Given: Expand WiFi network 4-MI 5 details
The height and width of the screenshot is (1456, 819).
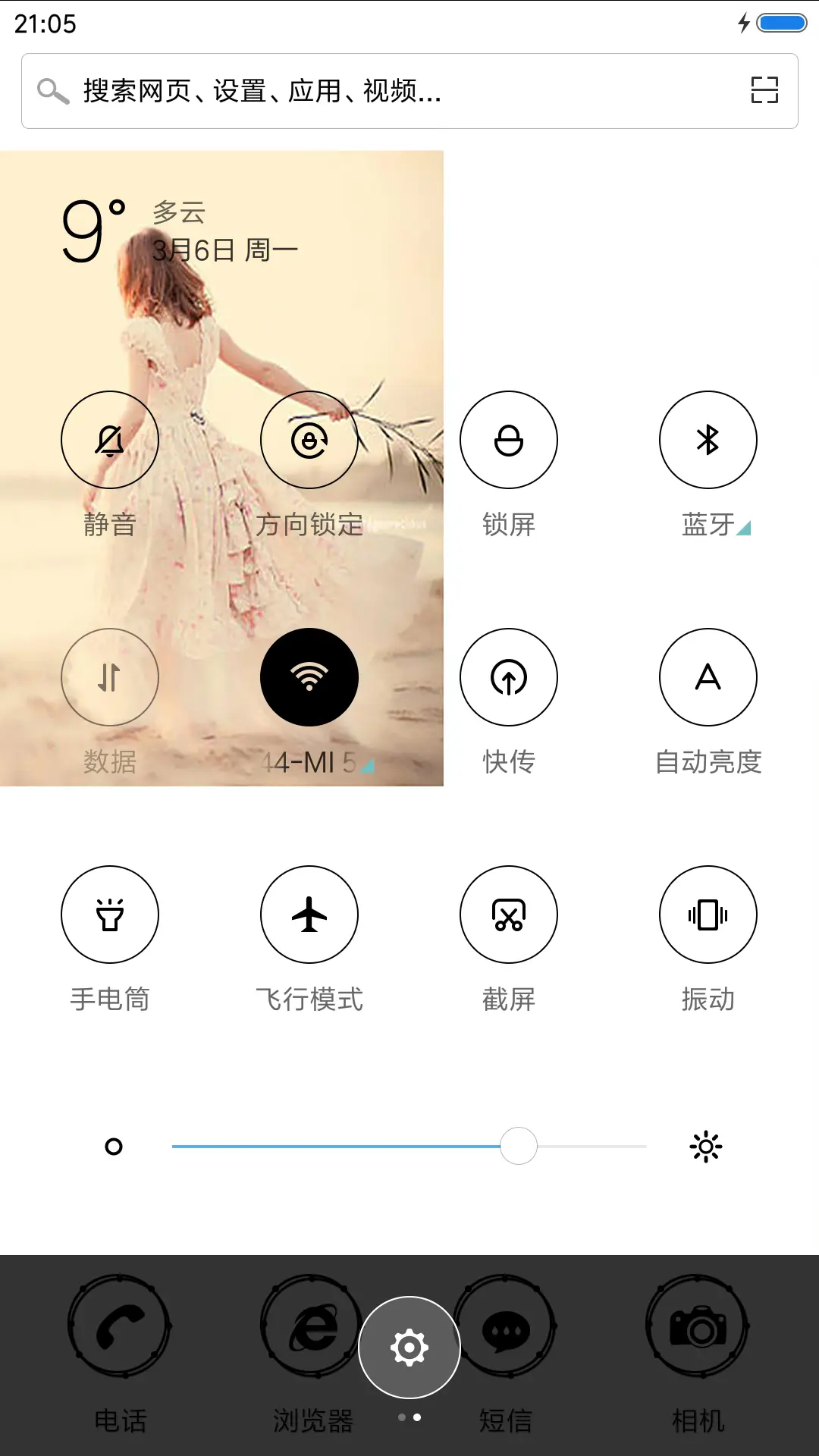Looking at the screenshot, I should tap(367, 766).
